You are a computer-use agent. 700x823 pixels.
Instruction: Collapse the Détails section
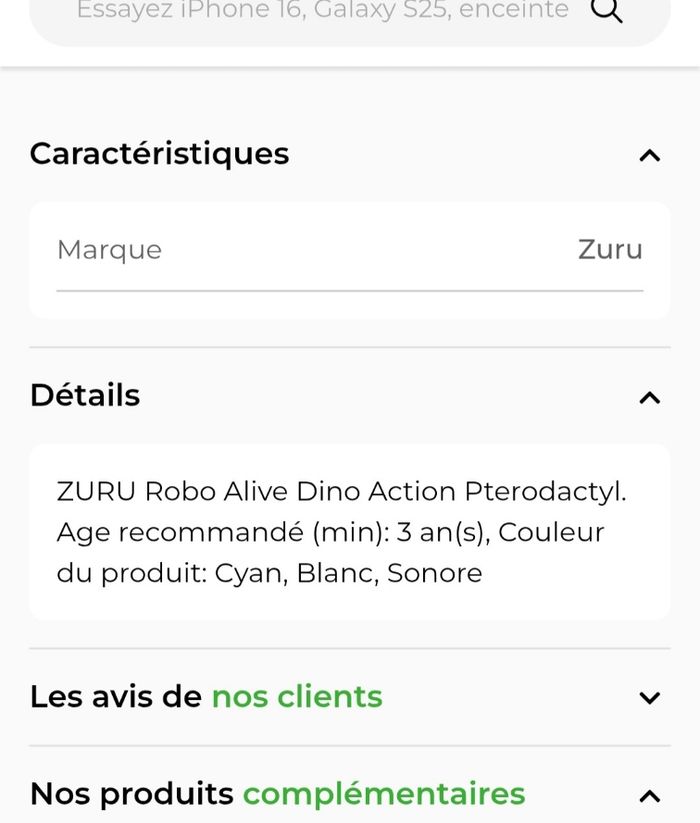coord(649,398)
